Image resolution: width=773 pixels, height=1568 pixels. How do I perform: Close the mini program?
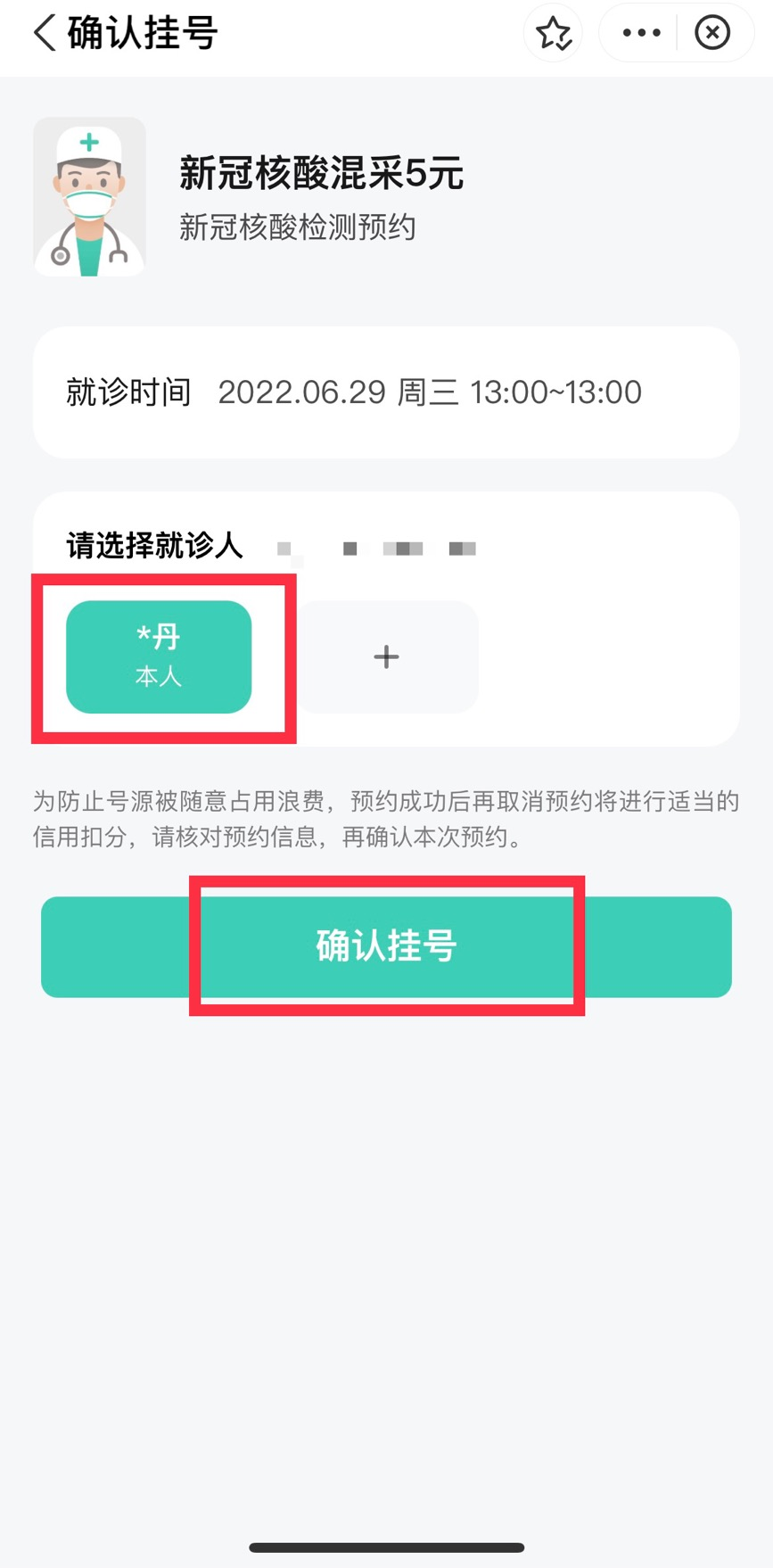click(x=712, y=34)
